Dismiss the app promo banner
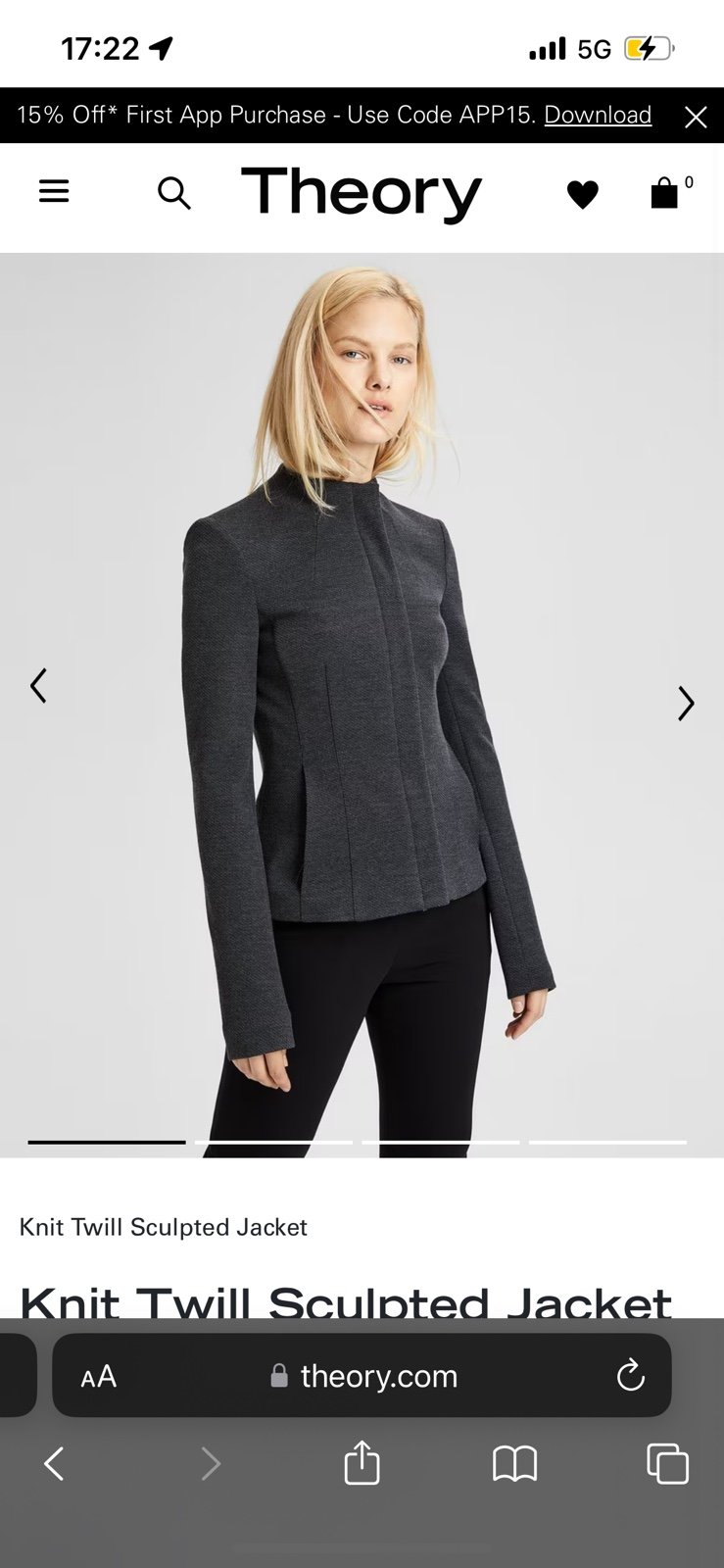Viewport: 724px width, 1568px height. click(696, 118)
